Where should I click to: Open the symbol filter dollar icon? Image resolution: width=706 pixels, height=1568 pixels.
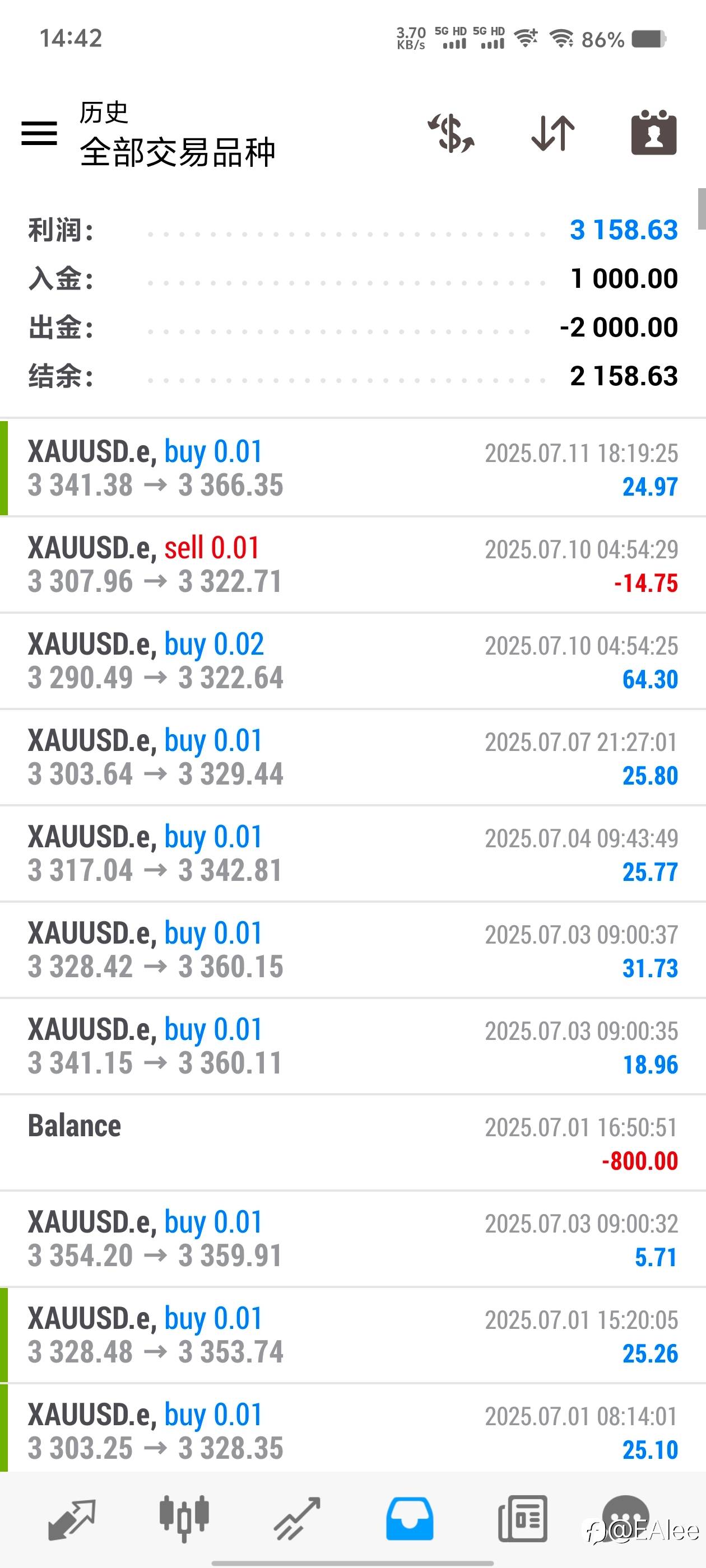coord(450,133)
